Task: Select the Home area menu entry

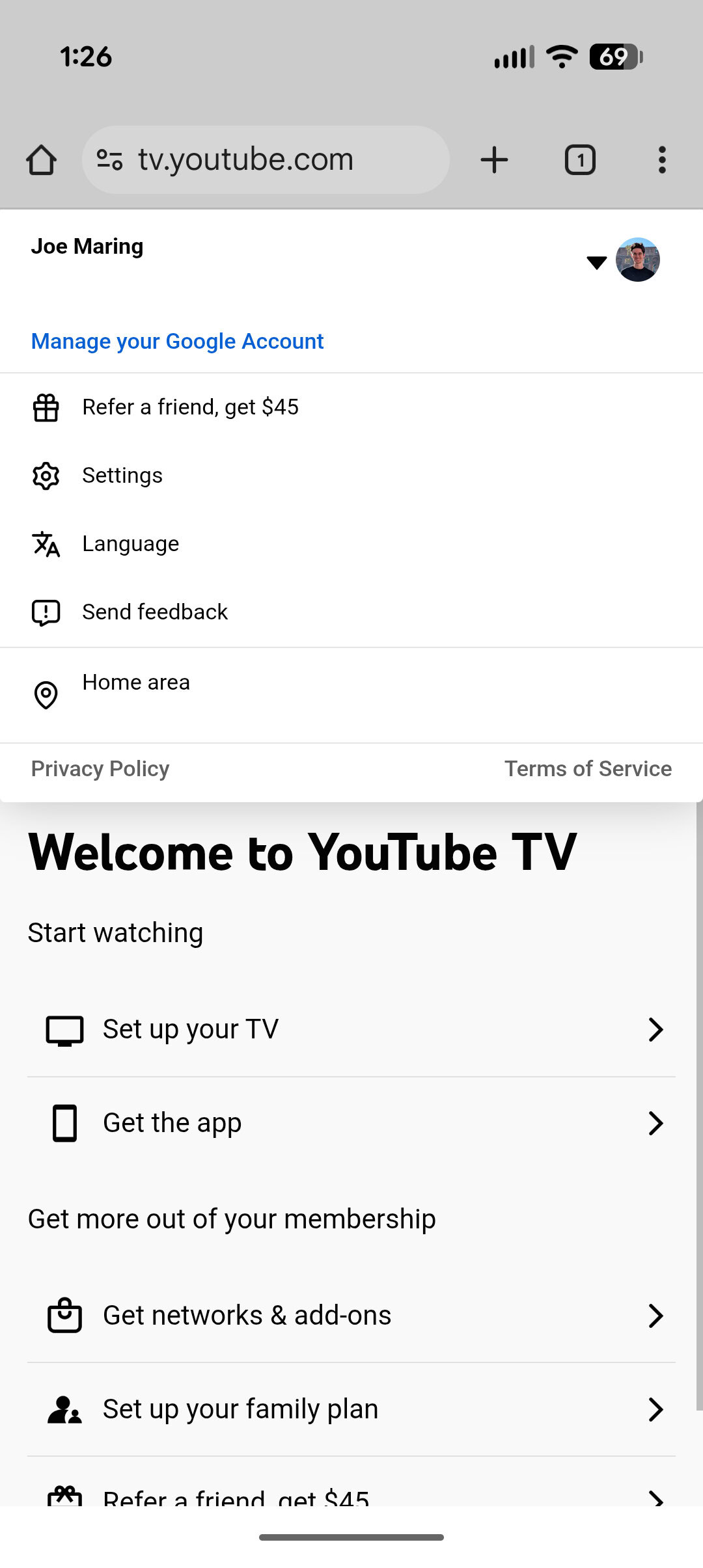Action: (x=135, y=683)
